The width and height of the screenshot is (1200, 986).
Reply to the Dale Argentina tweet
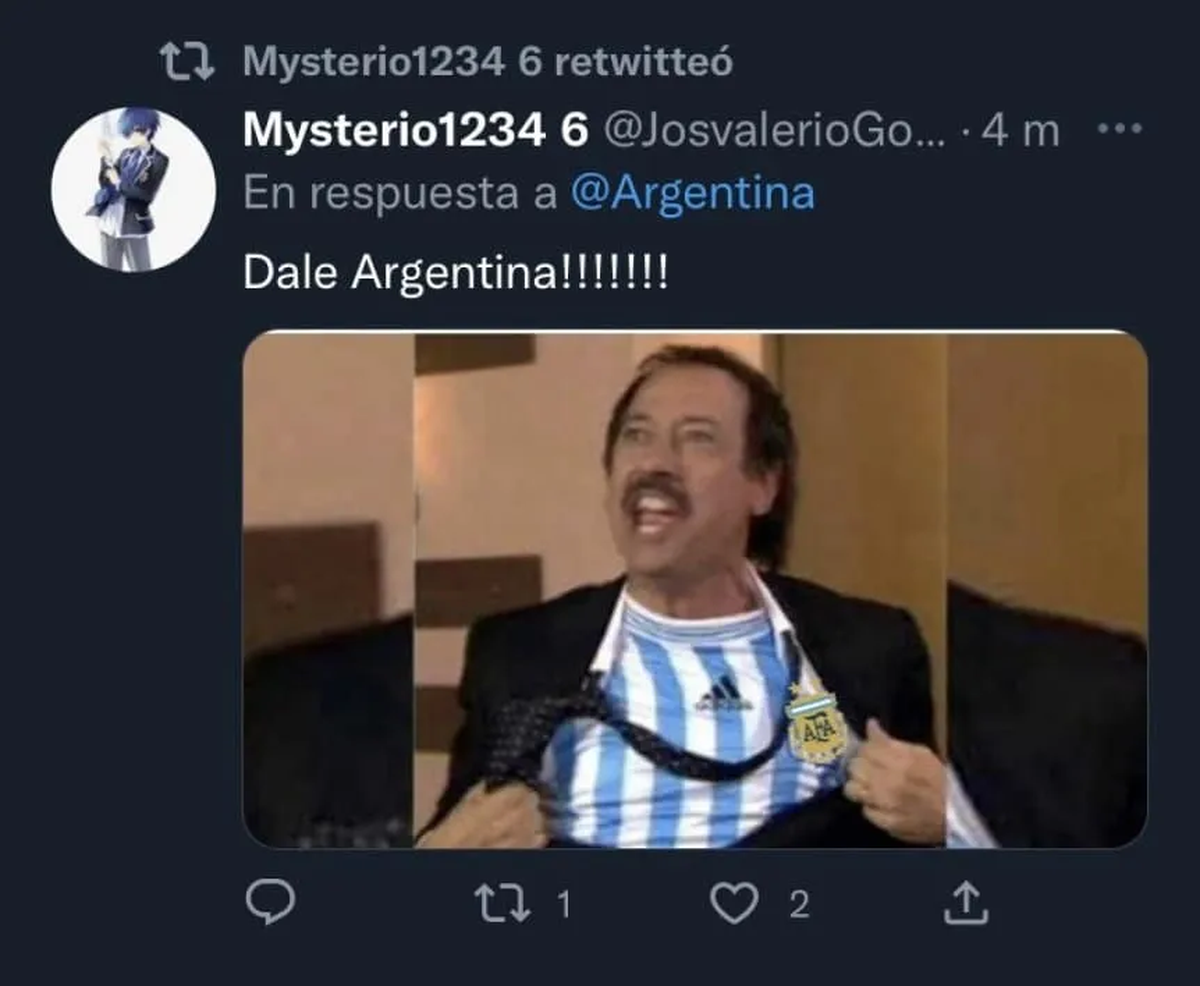(x=269, y=904)
